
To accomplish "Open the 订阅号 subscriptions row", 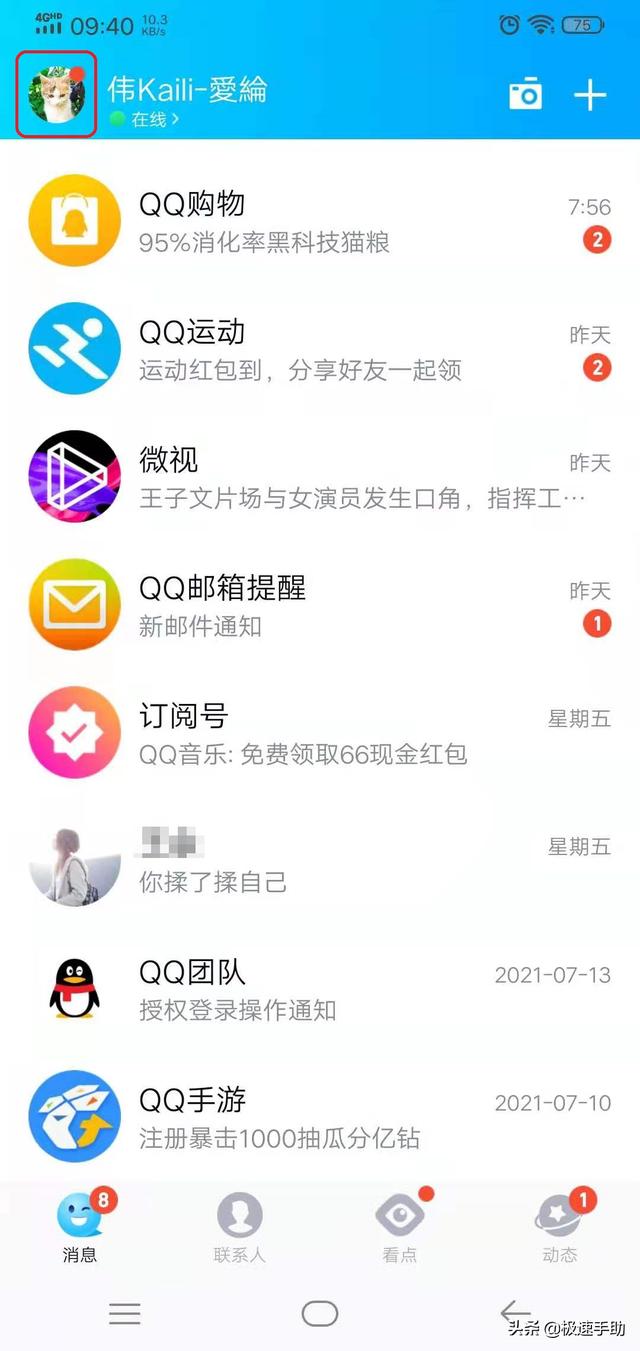I will click(320, 734).
